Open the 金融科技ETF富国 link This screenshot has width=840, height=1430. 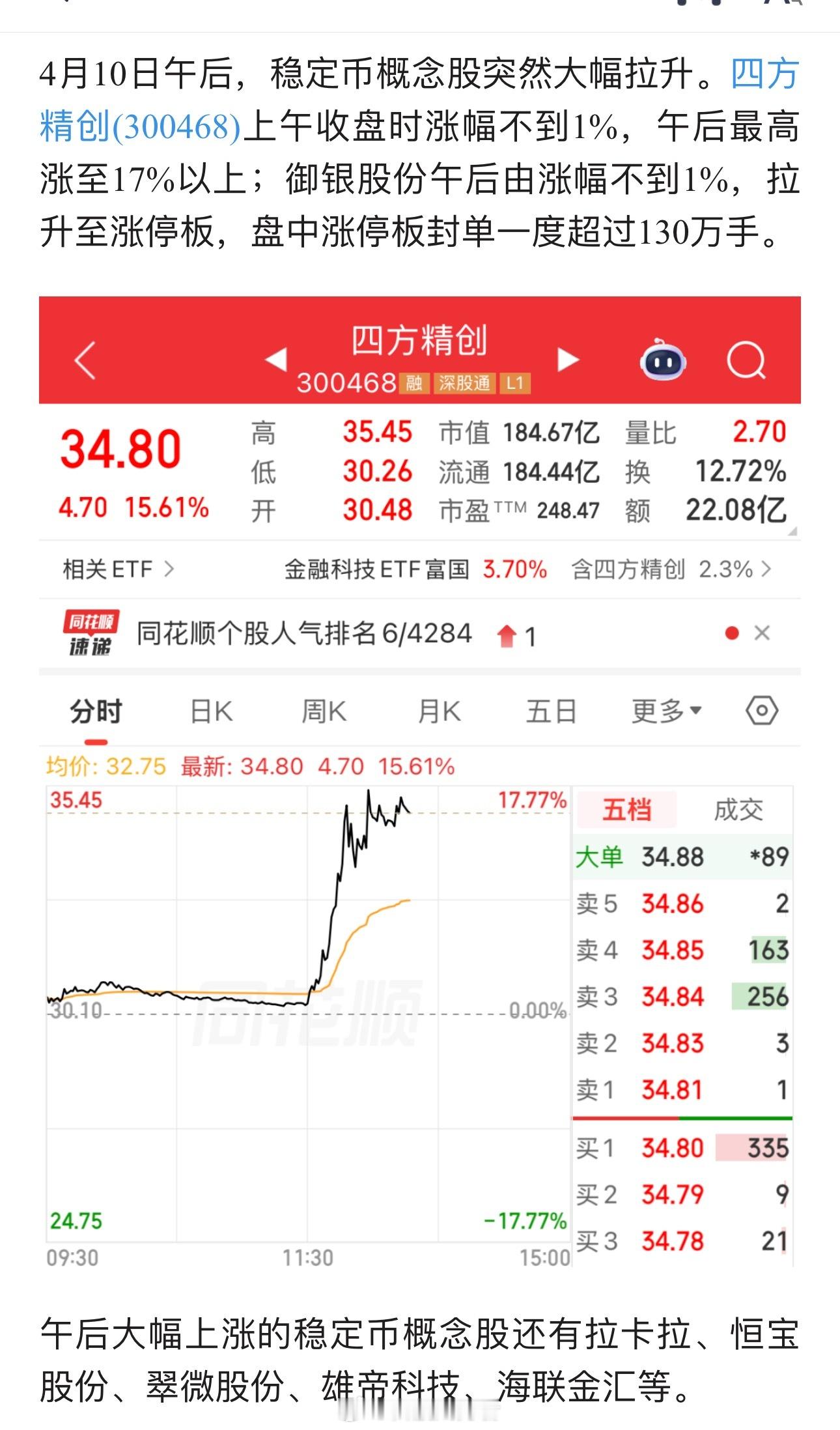(378, 567)
